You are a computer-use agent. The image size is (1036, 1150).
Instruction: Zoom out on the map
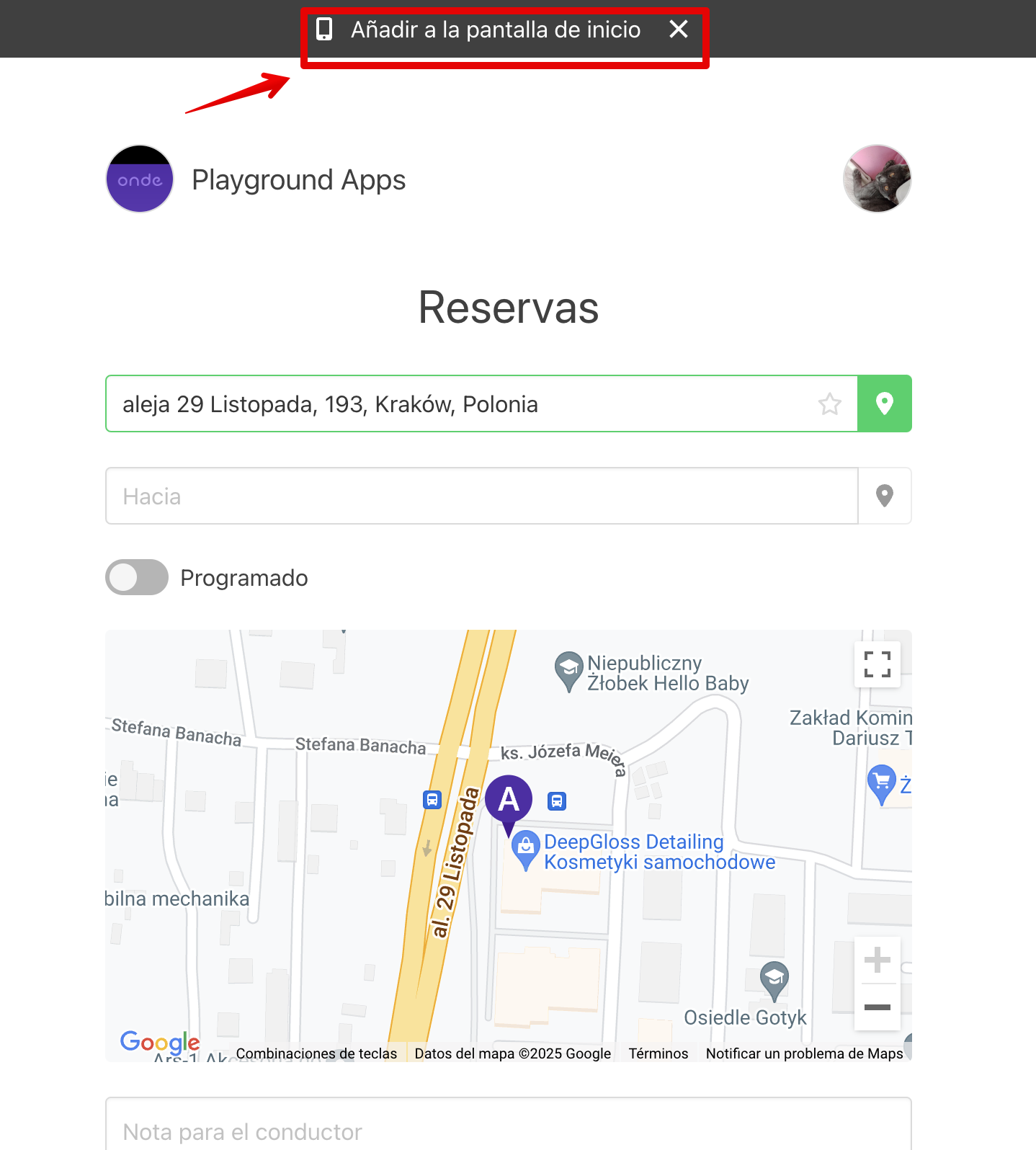coord(877,1007)
